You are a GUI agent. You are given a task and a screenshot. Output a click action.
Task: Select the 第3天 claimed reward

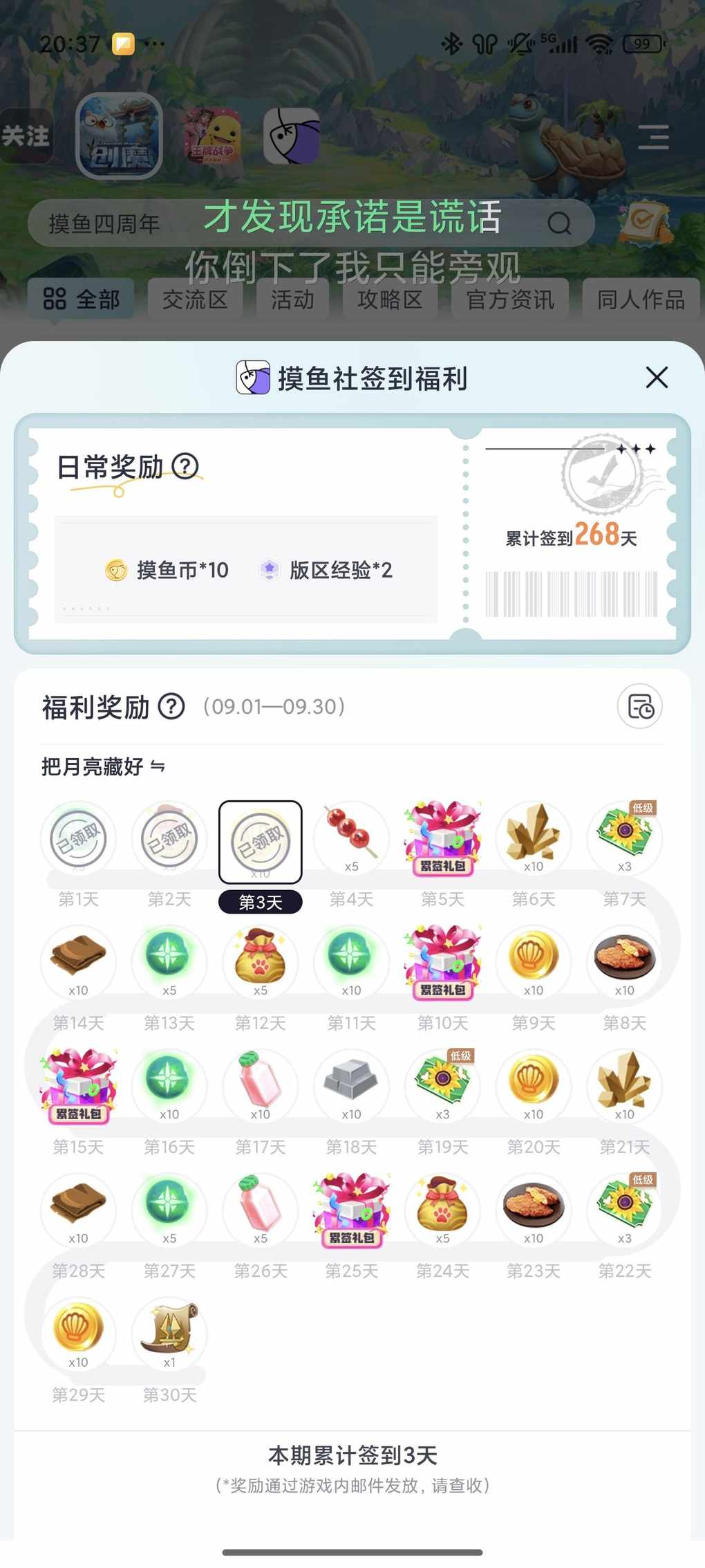click(x=260, y=841)
